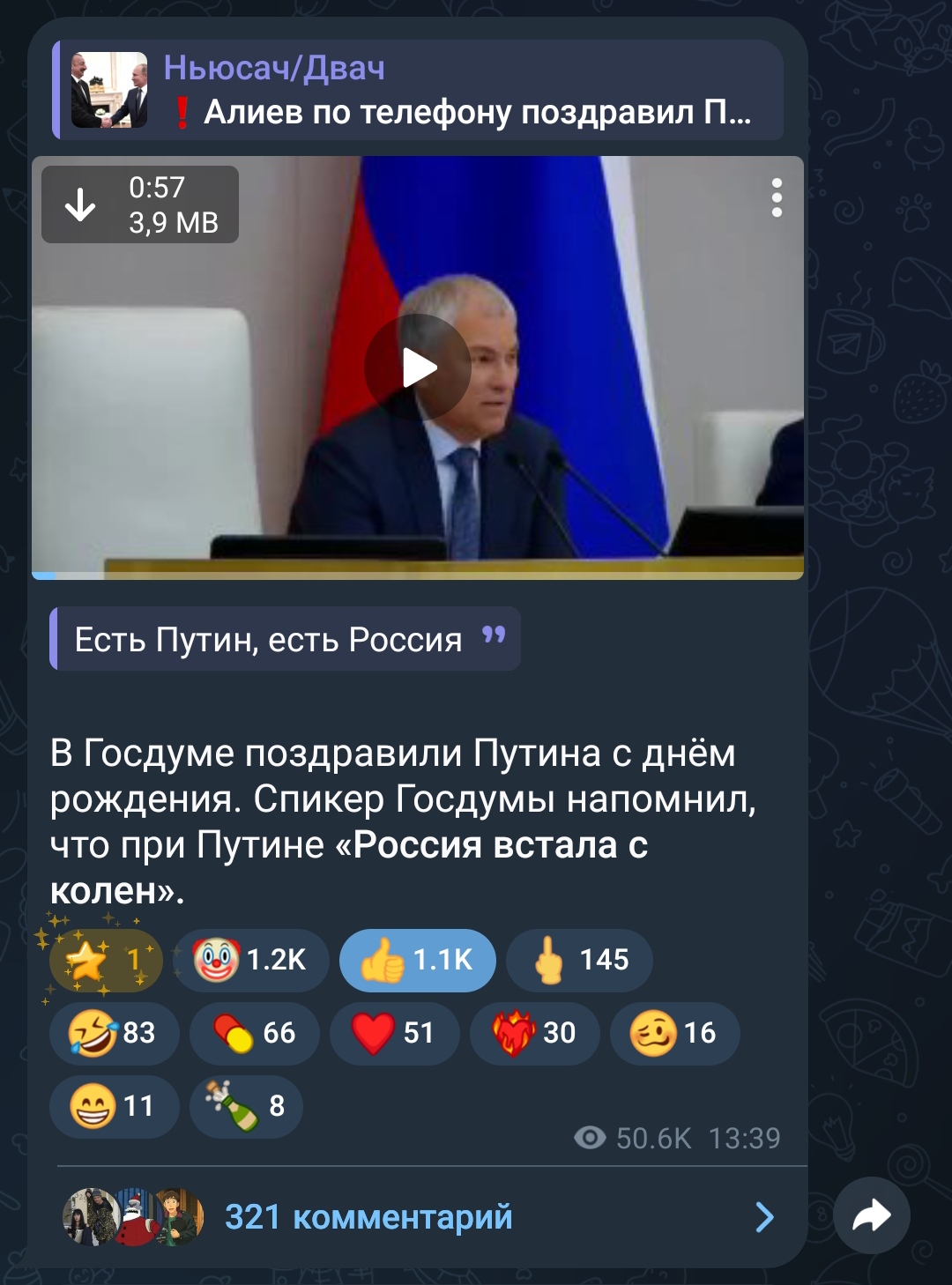React with the champagne bottle 8
Viewport: 952px width, 1285px height.
coord(246,1106)
